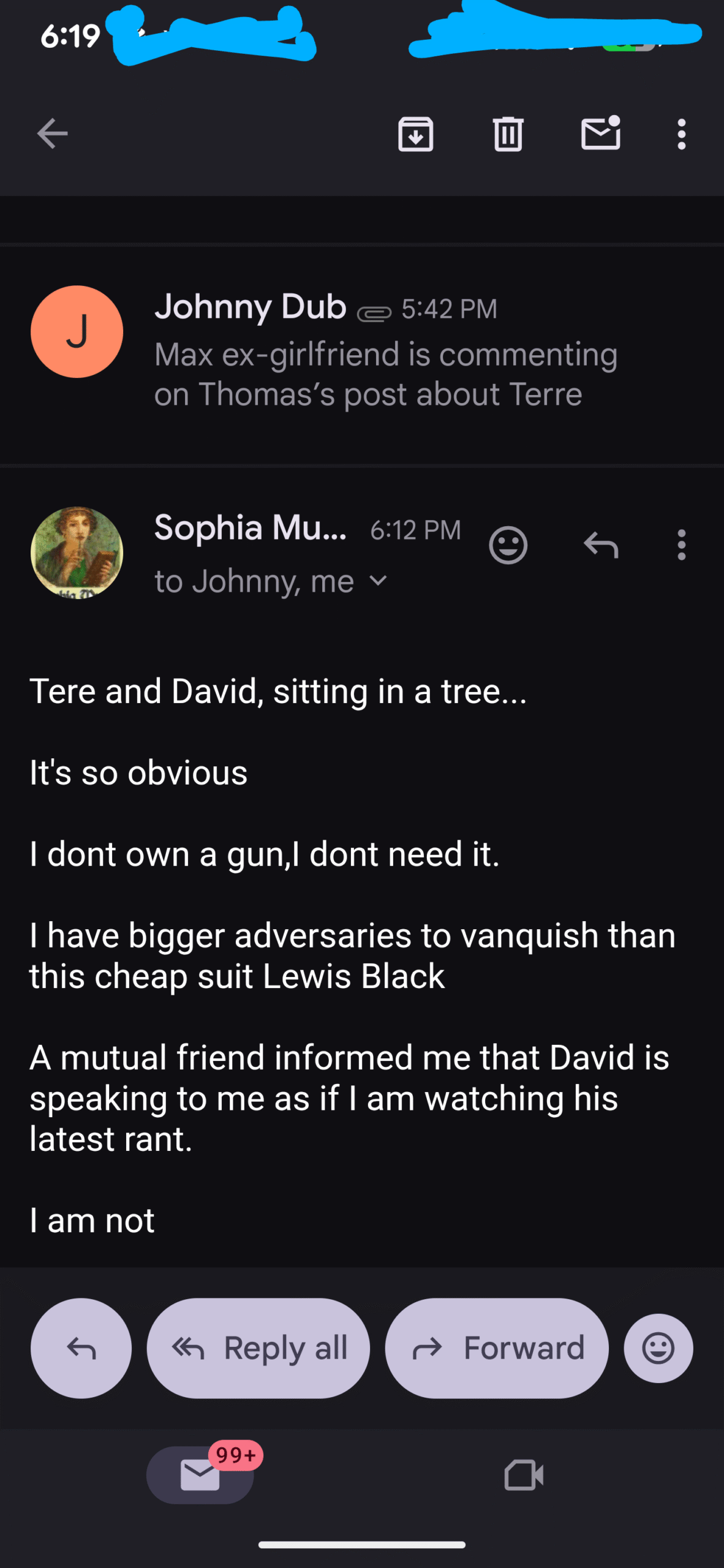This screenshot has width=724, height=1568.
Task: Delete this email conversation
Action: pyautogui.click(x=508, y=134)
